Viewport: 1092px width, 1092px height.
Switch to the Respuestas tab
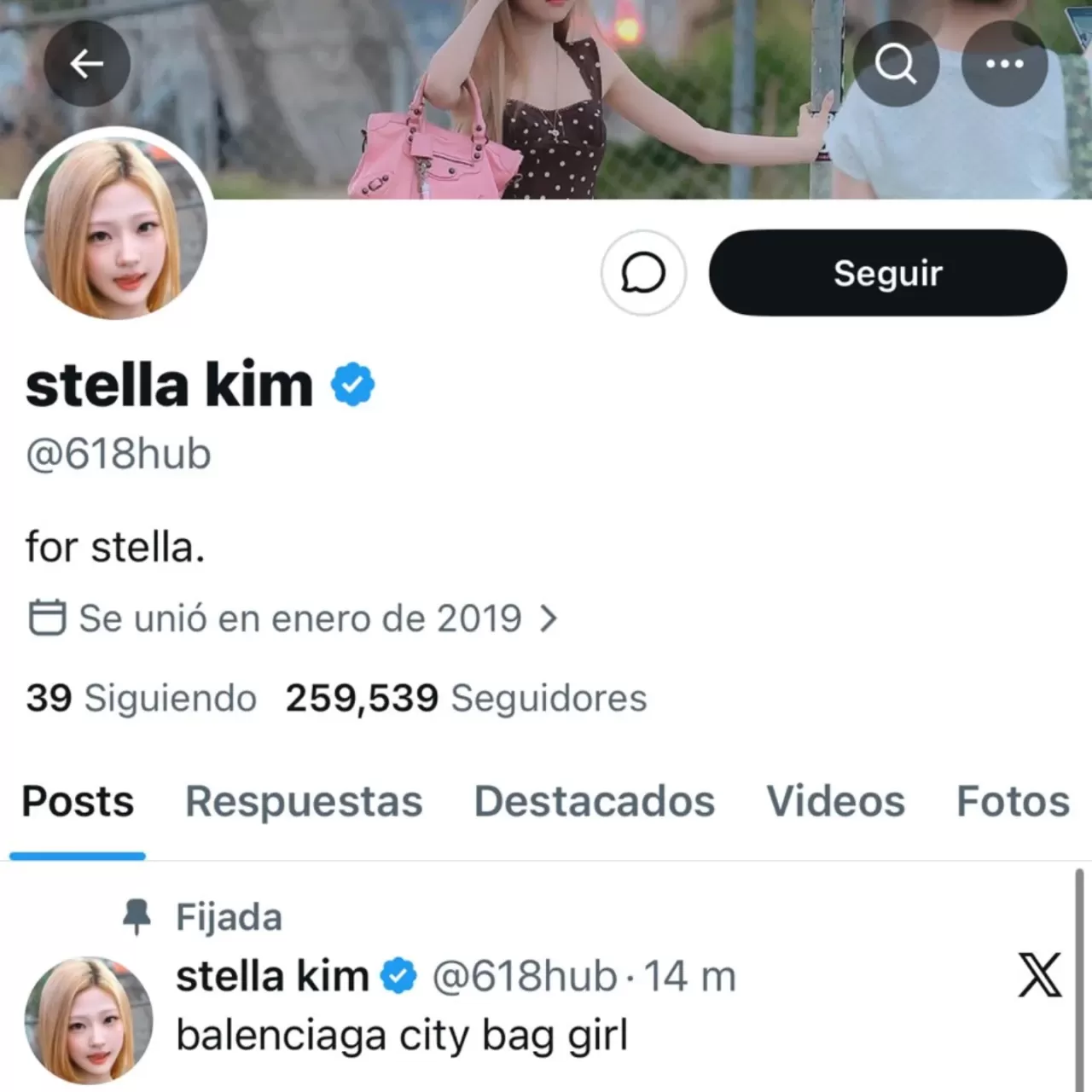click(304, 802)
